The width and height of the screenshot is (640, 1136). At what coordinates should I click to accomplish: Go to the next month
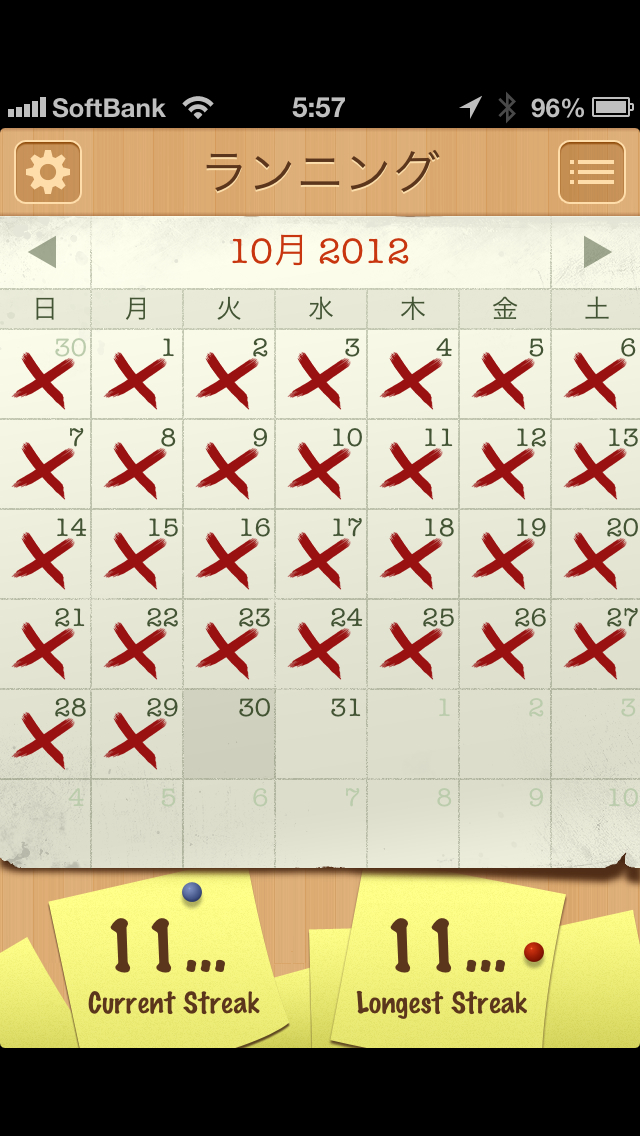[596, 252]
